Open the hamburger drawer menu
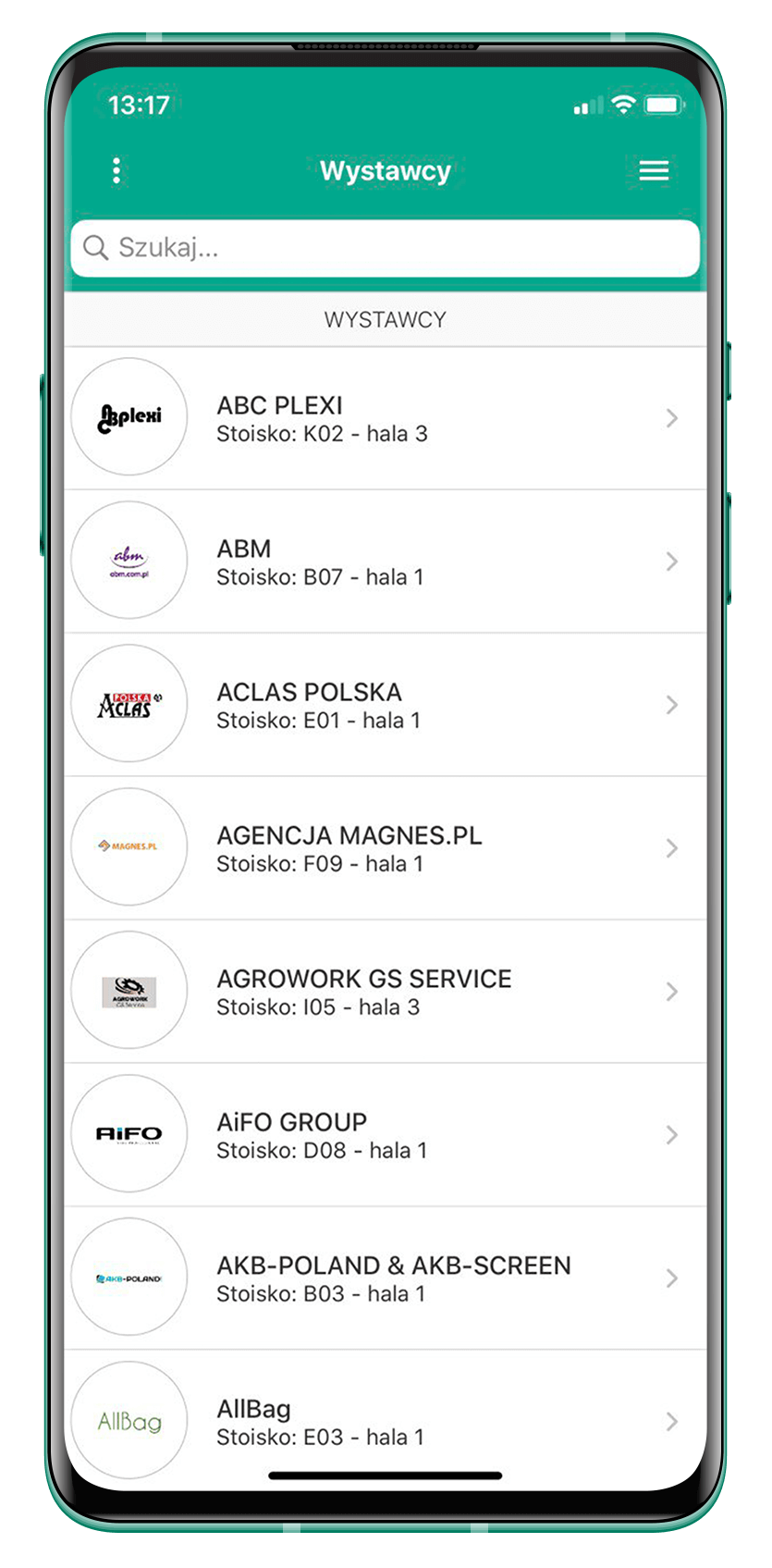 point(654,170)
